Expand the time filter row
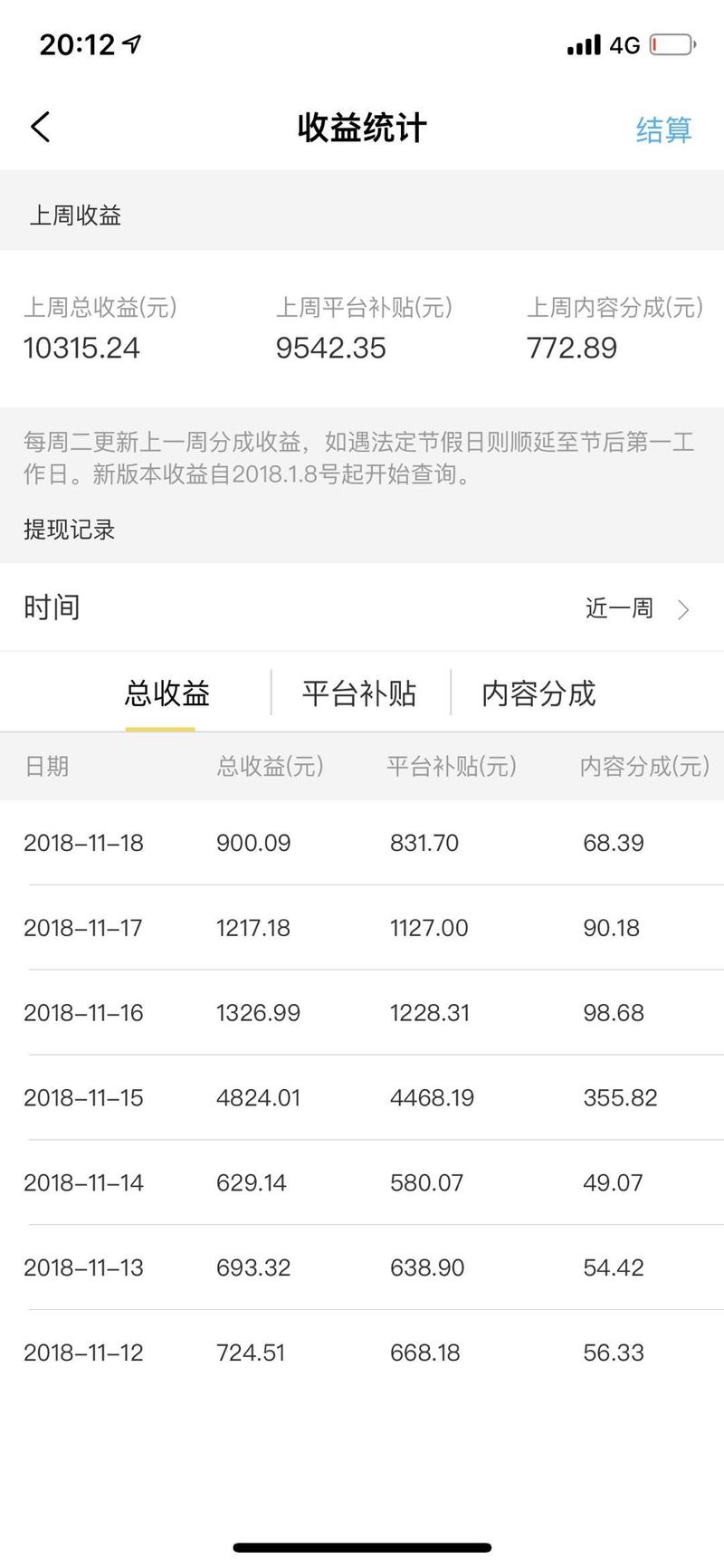Screen dimensions: 724x1568 click(362, 607)
